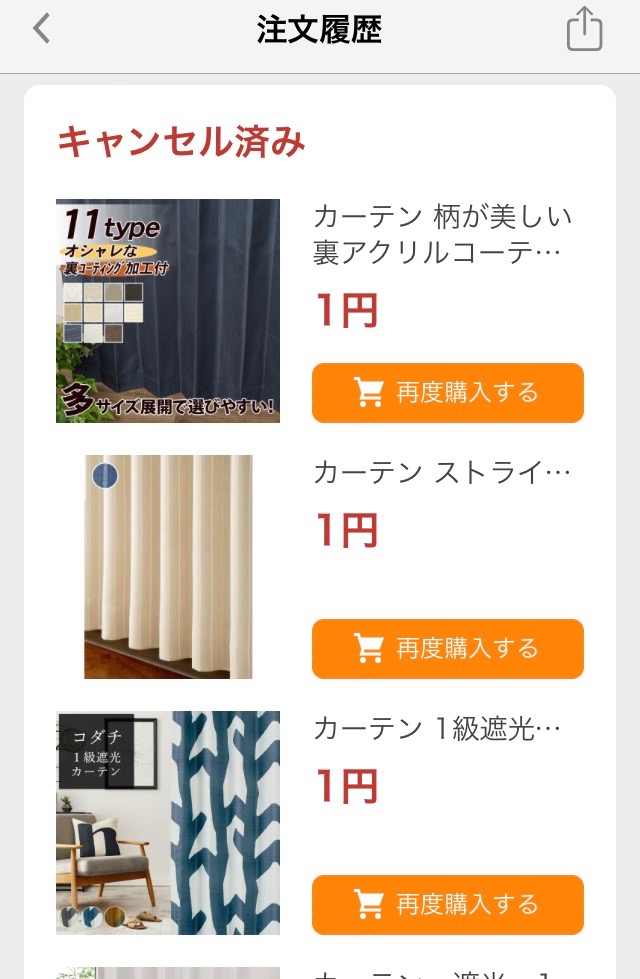Image resolution: width=640 pixels, height=979 pixels.
Task: Repurchase the ストライプ curtain
Action: pyautogui.click(x=447, y=649)
